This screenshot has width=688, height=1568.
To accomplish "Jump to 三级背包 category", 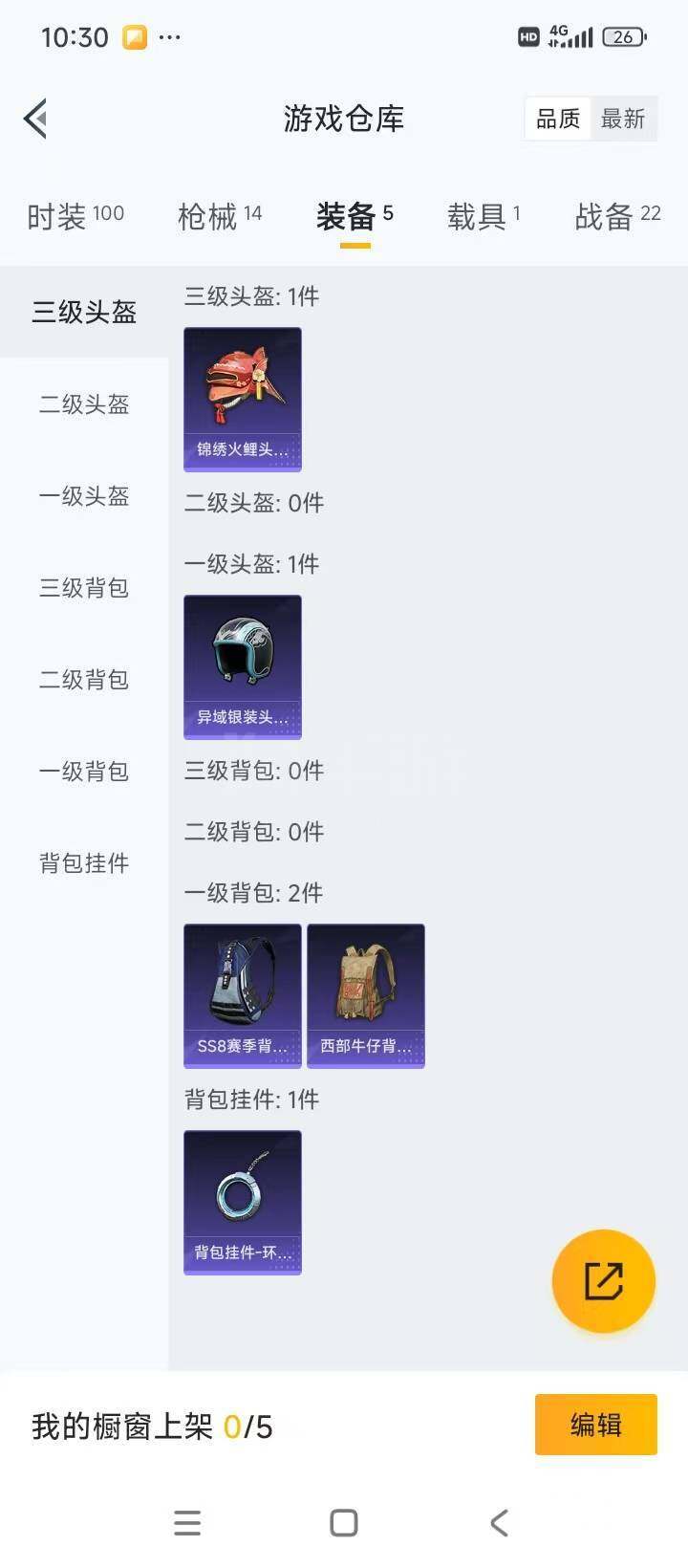I will click(84, 588).
